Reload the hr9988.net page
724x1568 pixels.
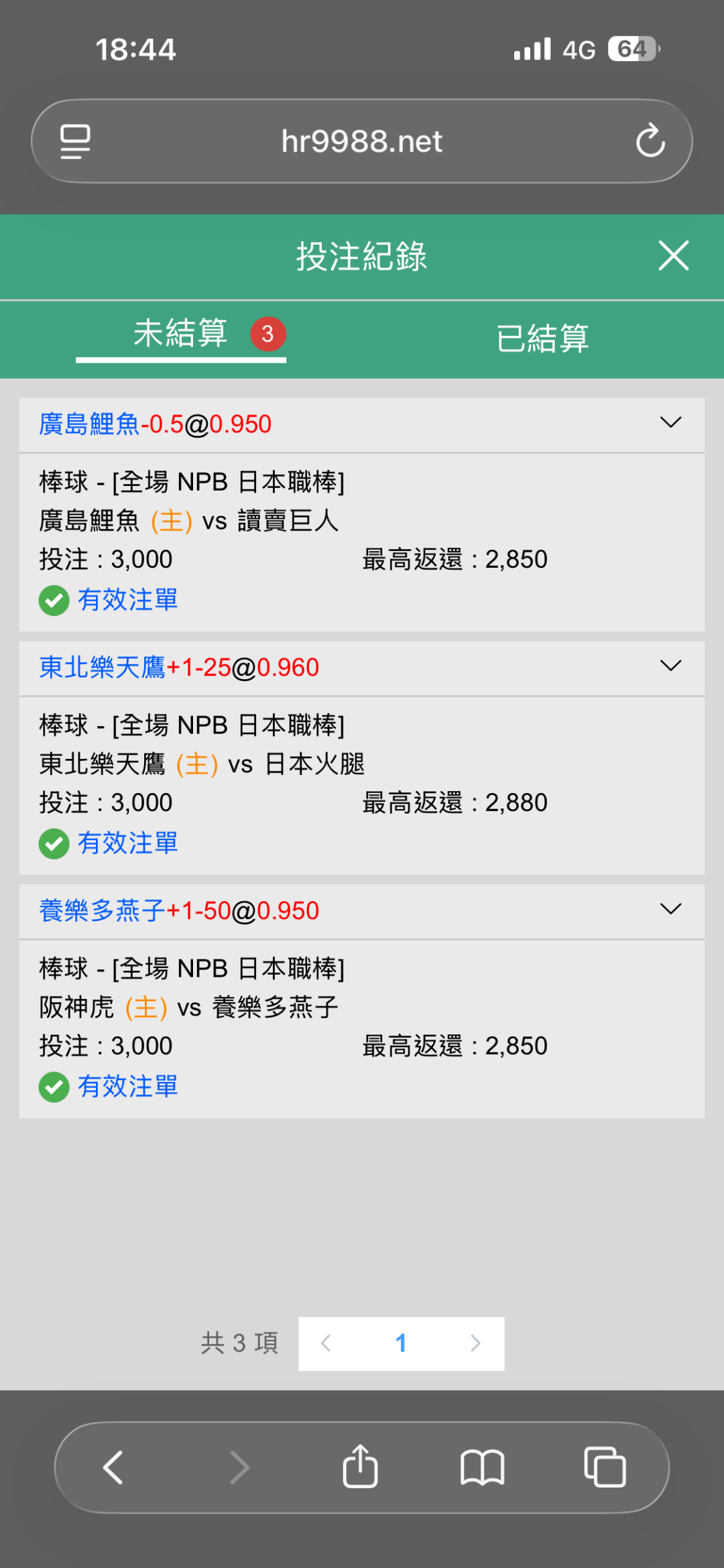click(650, 141)
